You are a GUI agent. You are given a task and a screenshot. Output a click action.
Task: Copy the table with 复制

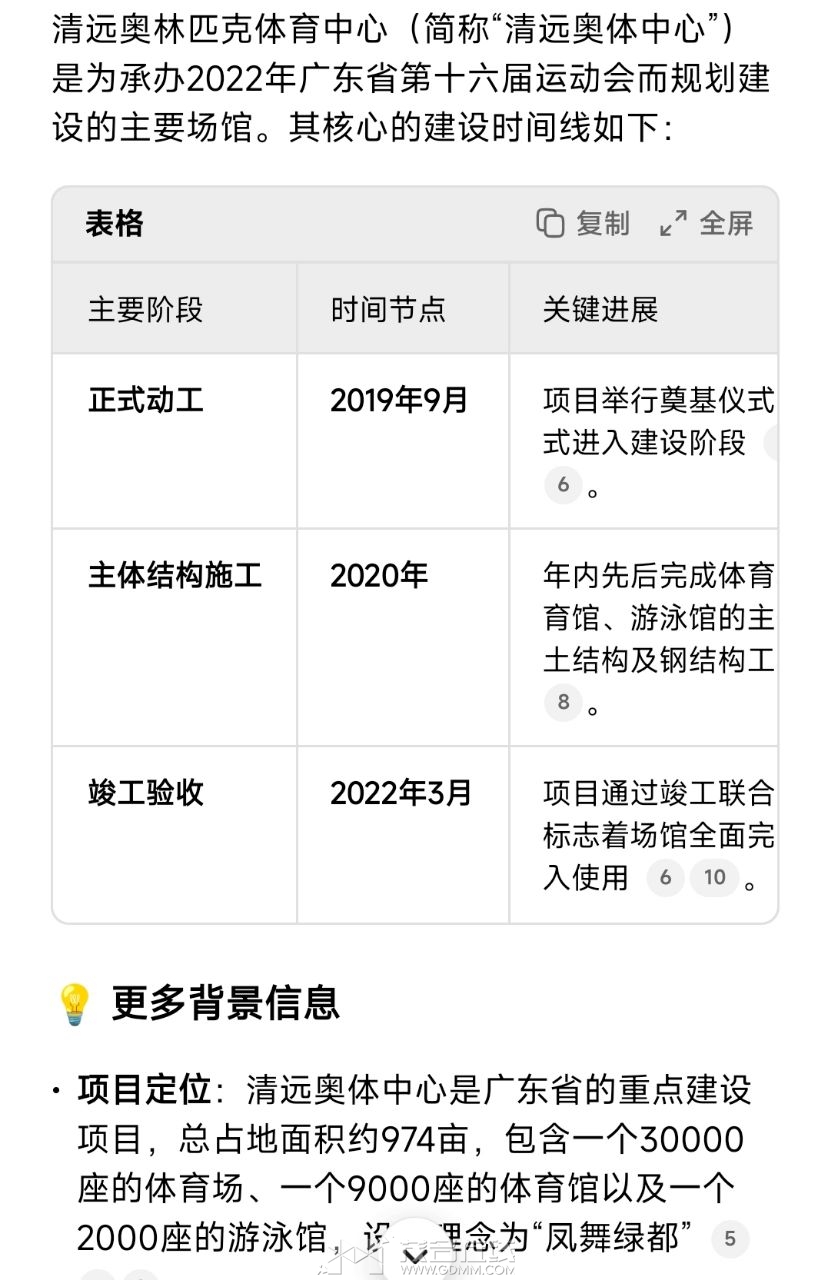click(x=583, y=223)
